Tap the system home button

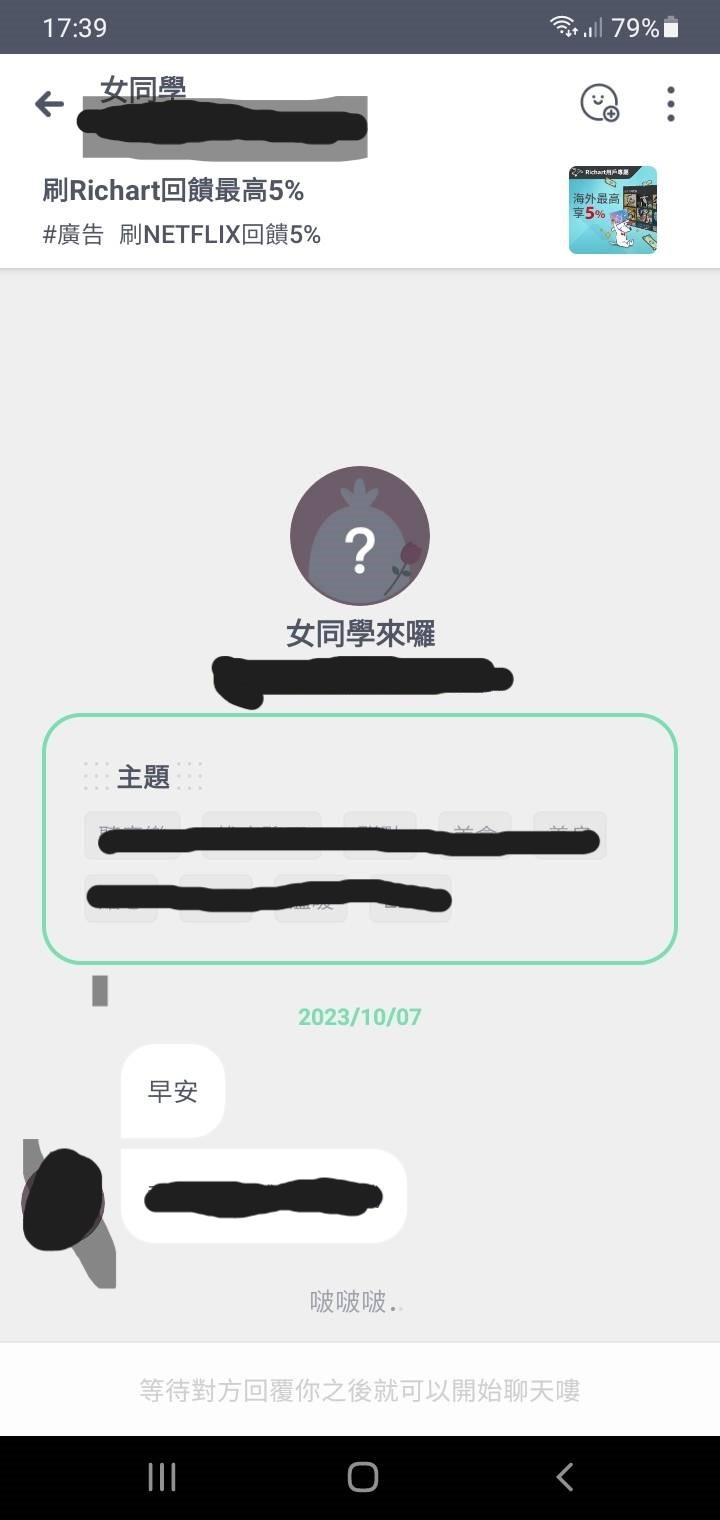(x=362, y=1477)
